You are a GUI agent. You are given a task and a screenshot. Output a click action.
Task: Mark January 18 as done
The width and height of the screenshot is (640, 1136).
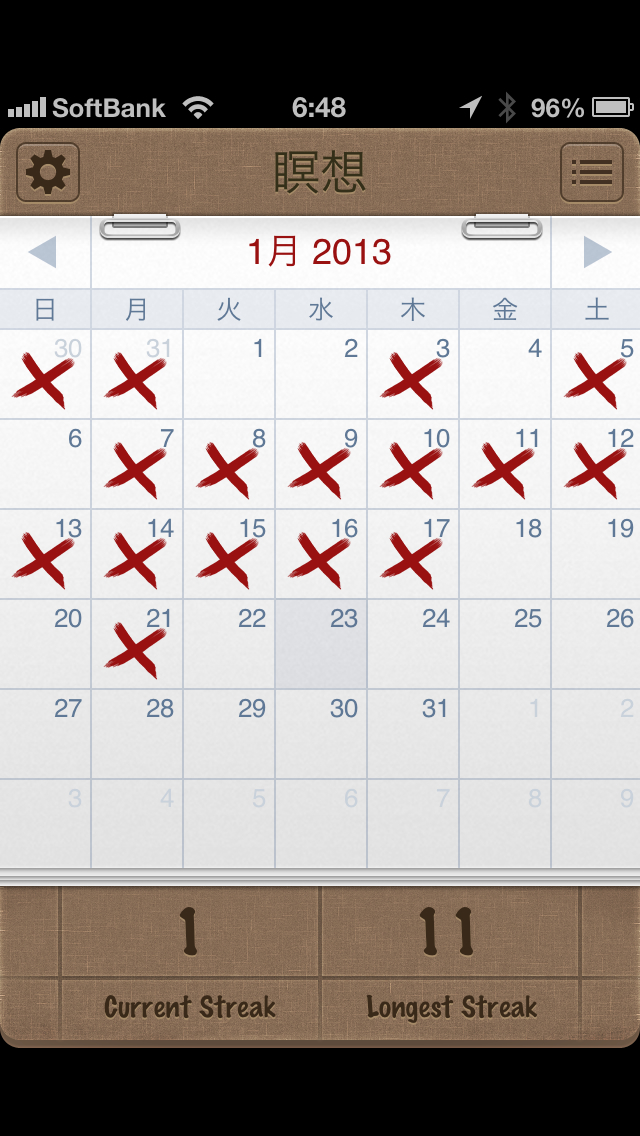click(x=505, y=554)
